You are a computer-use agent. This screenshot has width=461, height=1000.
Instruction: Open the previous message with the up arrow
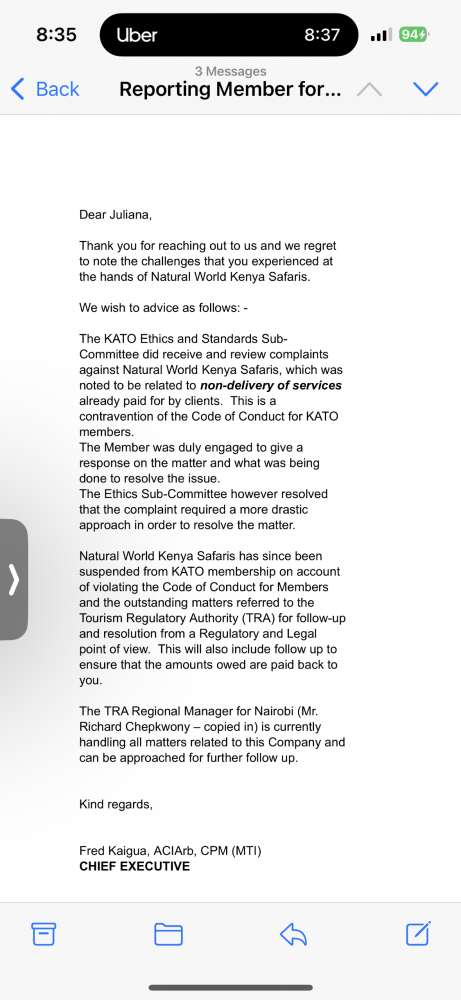pos(370,89)
